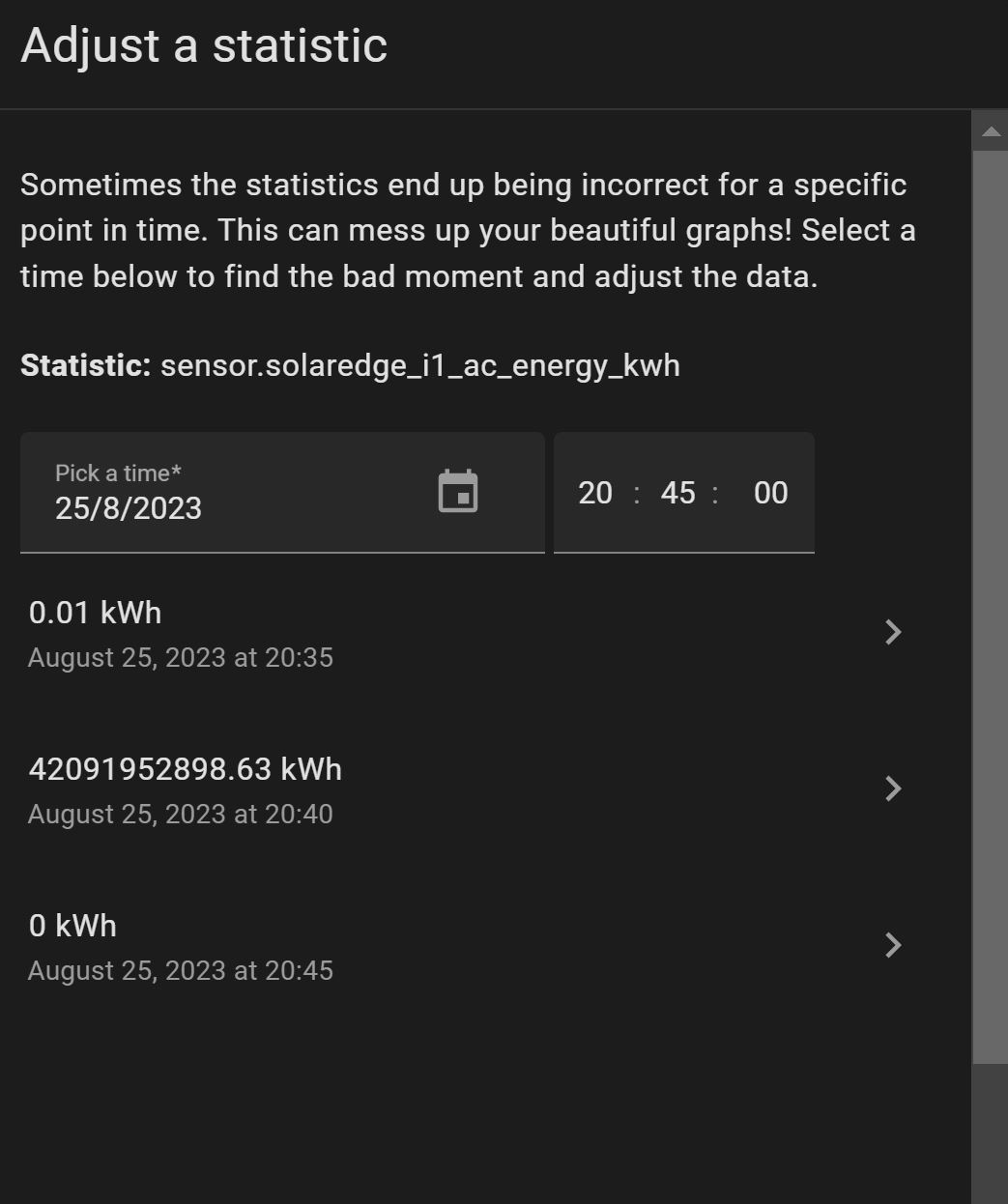This screenshot has height=1204, width=1008.
Task: Select the 0.01 kWh value text
Action: [x=94, y=613]
